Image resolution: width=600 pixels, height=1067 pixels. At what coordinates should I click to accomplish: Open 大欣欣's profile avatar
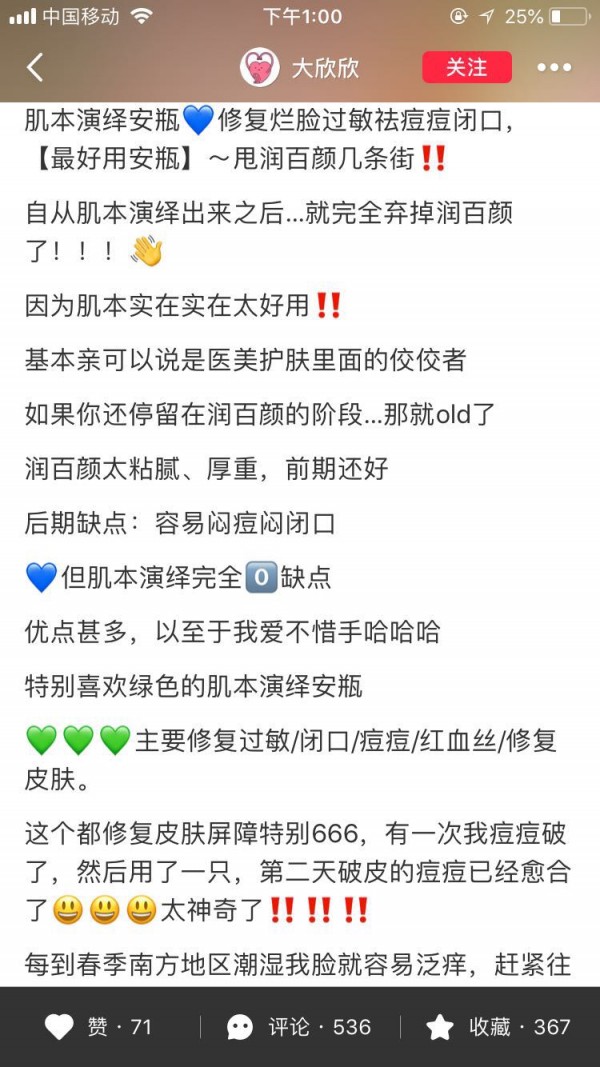[260, 67]
